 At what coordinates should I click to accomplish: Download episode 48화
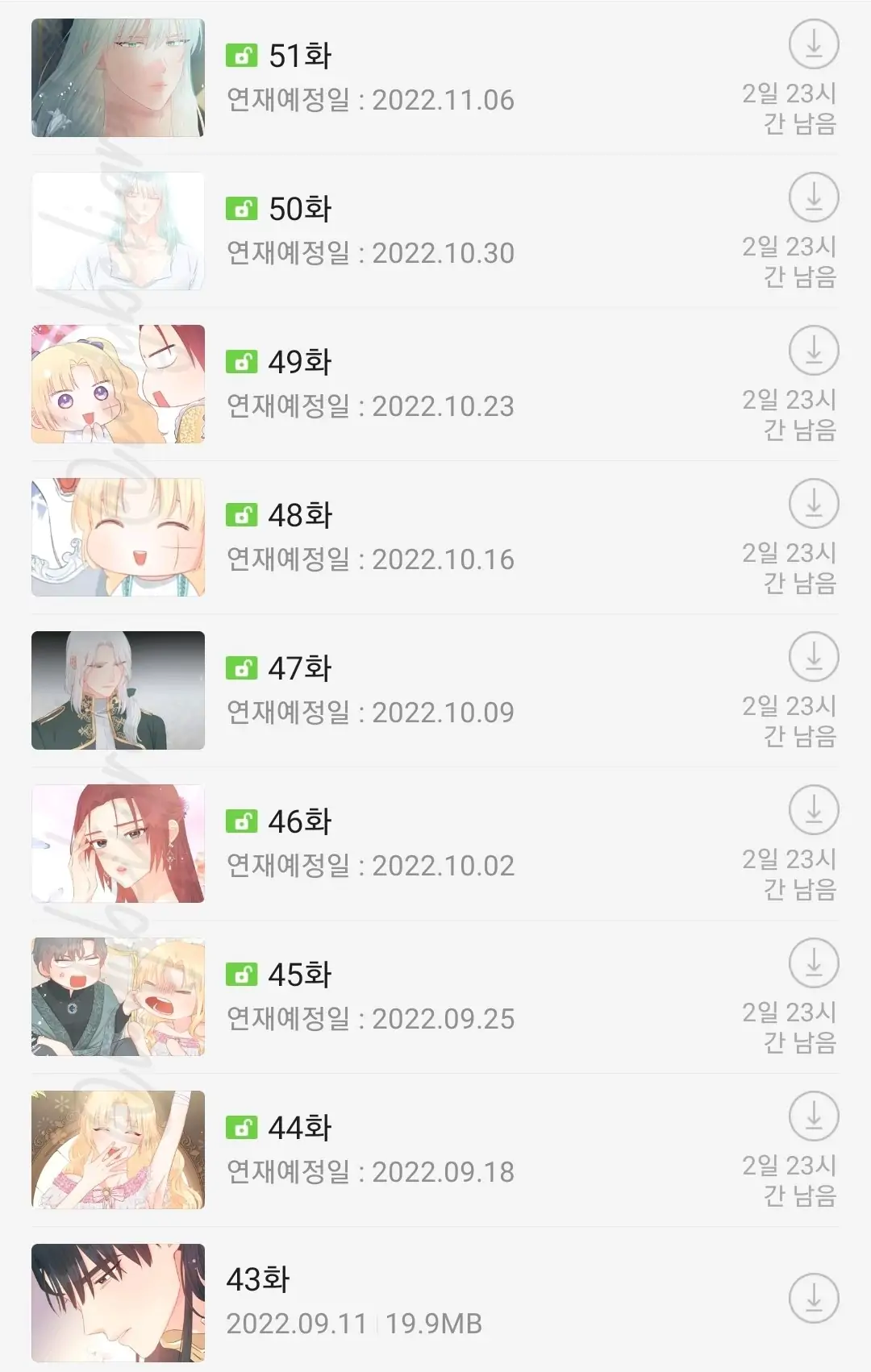pos(814,504)
